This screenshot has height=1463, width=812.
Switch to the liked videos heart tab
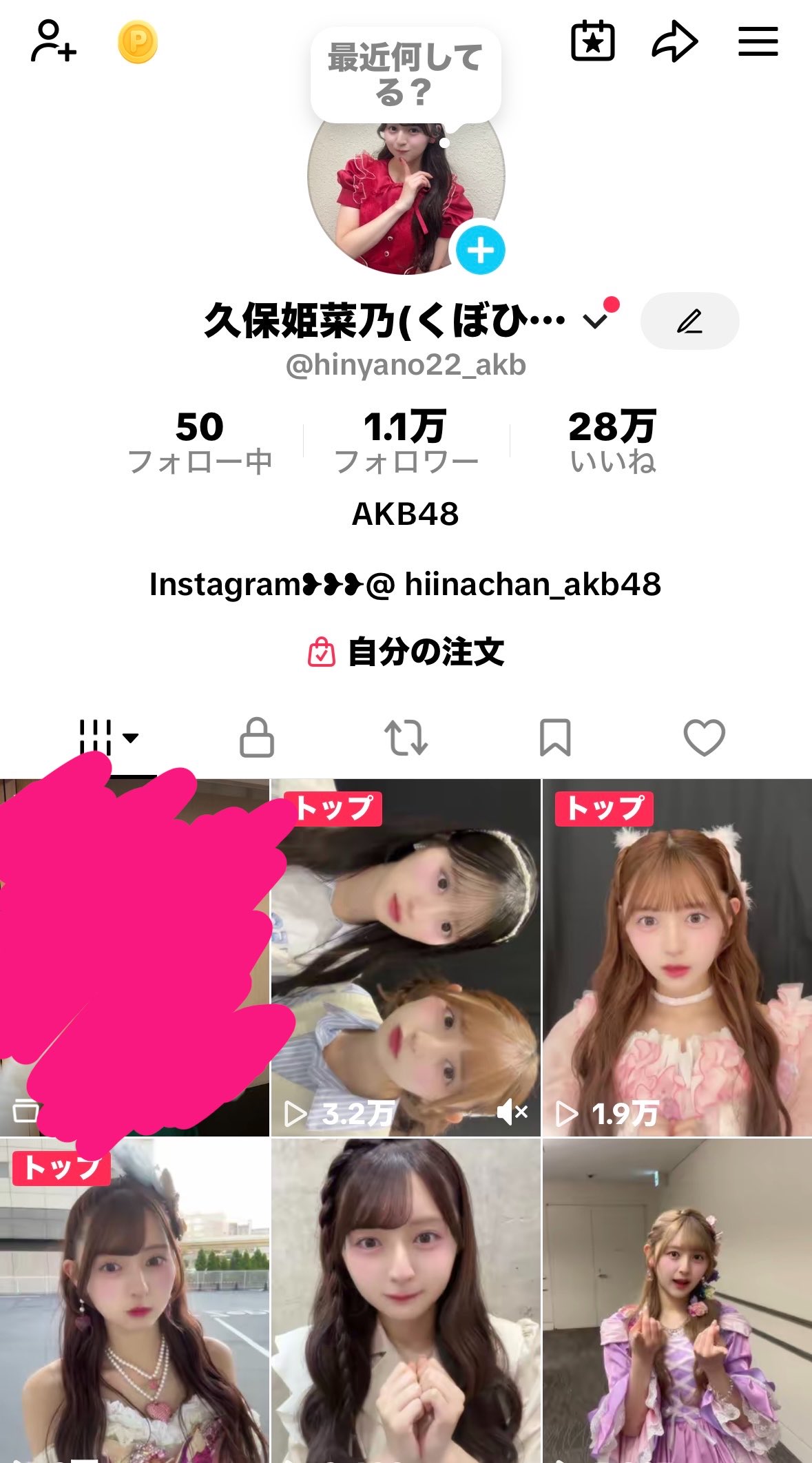704,738
